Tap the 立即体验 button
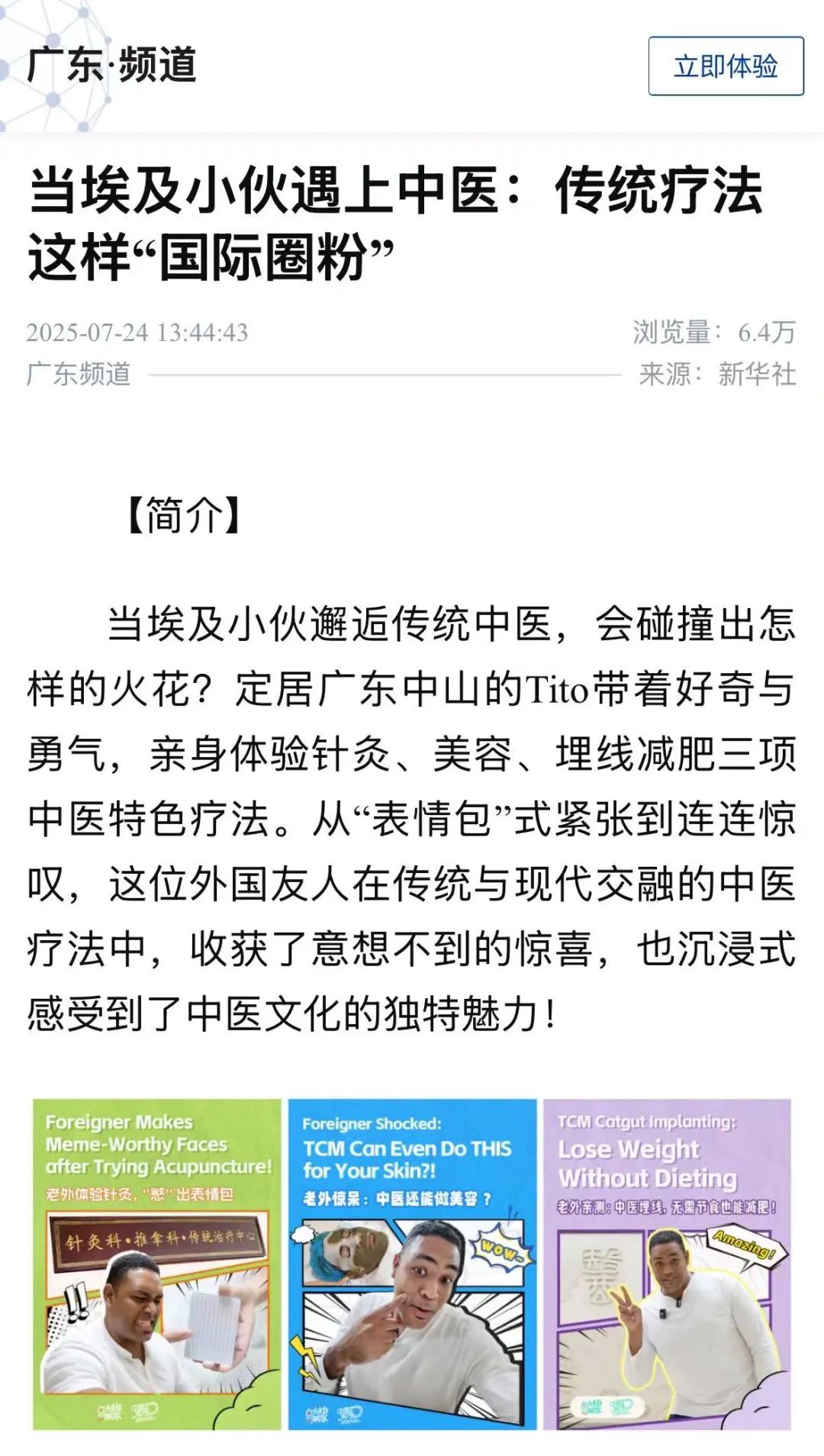Viewport: 824px width, 1456px height. pyautogui.click(x=726, y=66)
